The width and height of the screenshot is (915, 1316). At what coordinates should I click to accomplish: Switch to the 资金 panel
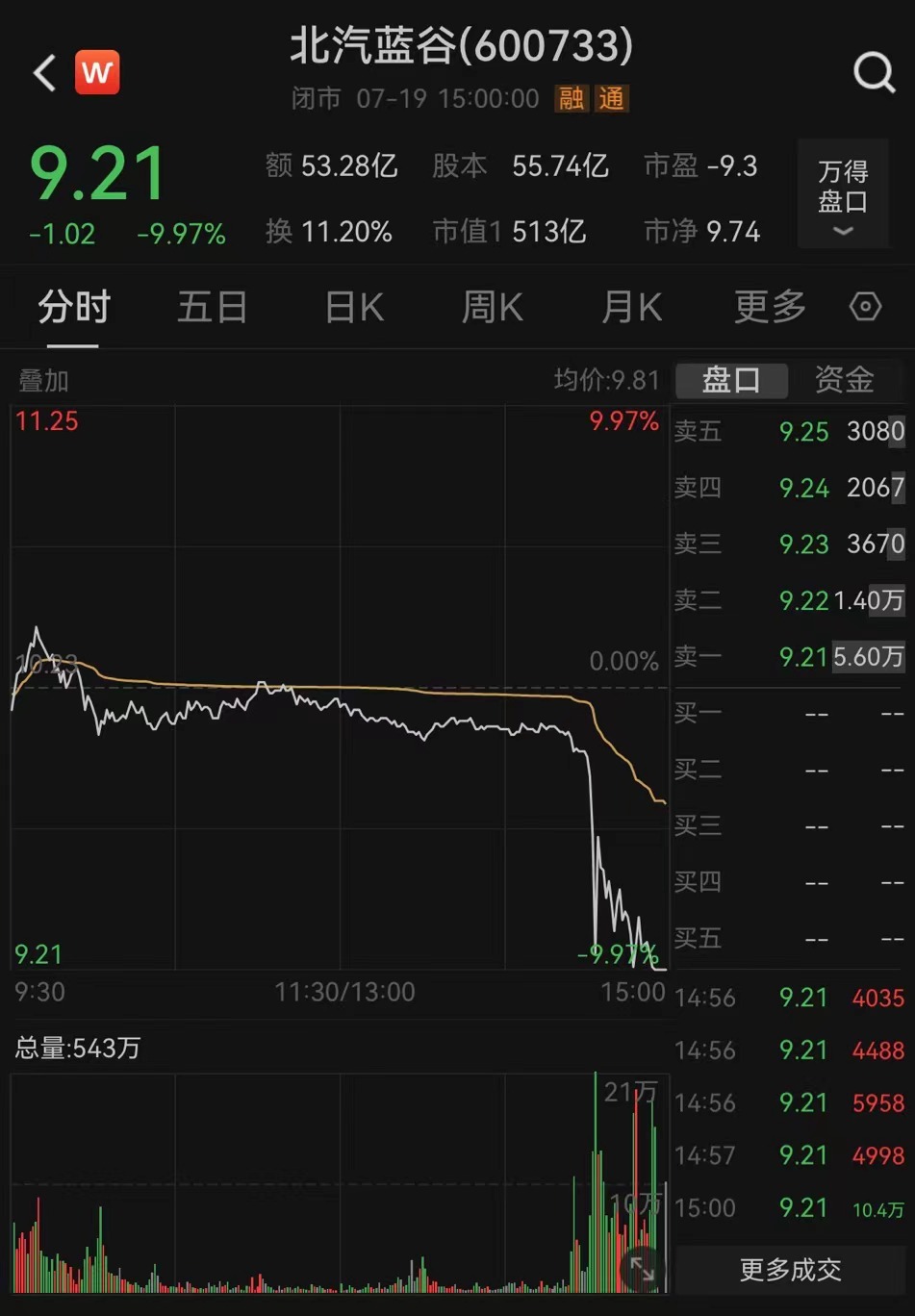point(844,380)
